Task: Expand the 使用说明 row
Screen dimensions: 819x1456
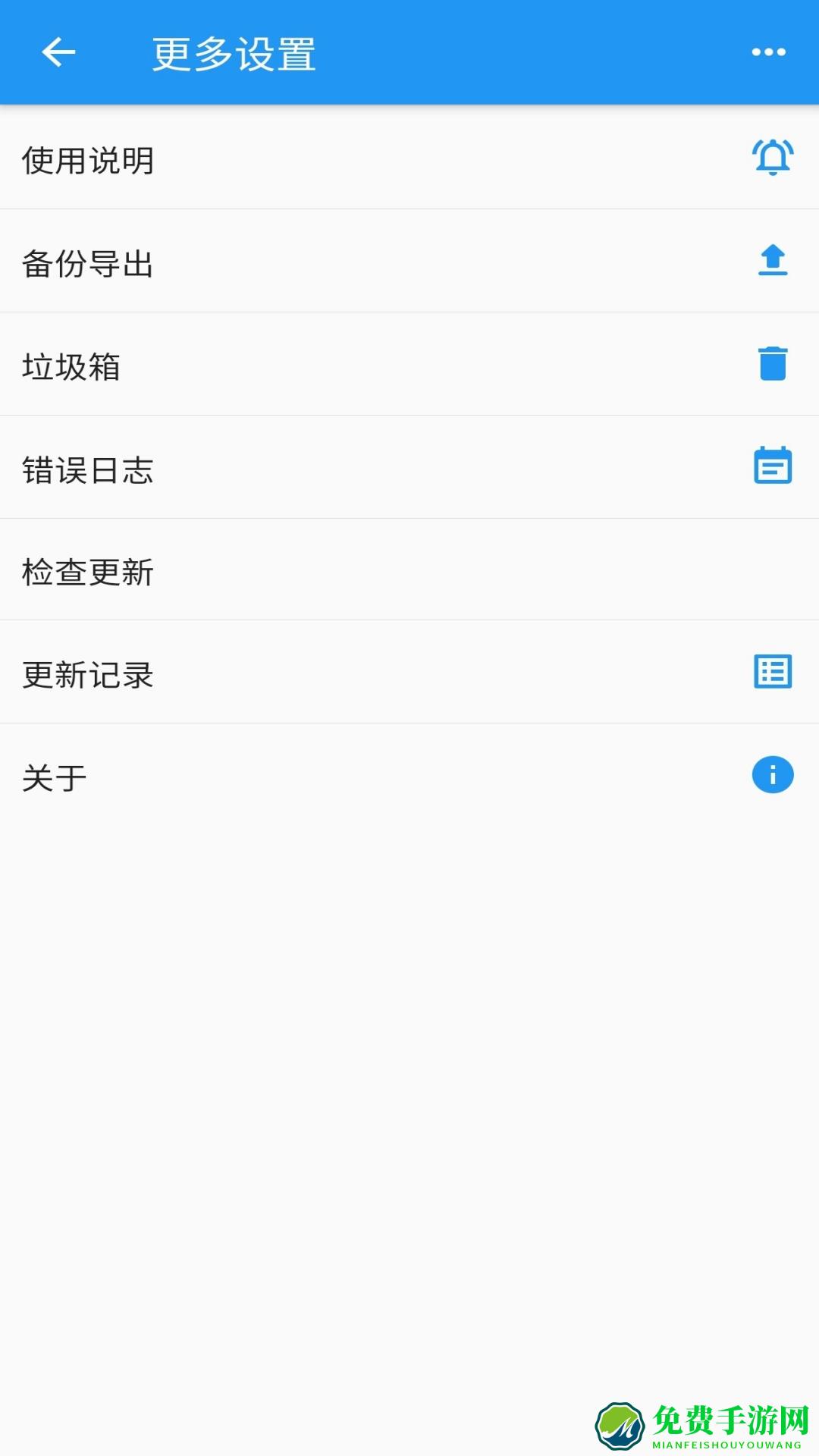Action: (x=303, y=161)
